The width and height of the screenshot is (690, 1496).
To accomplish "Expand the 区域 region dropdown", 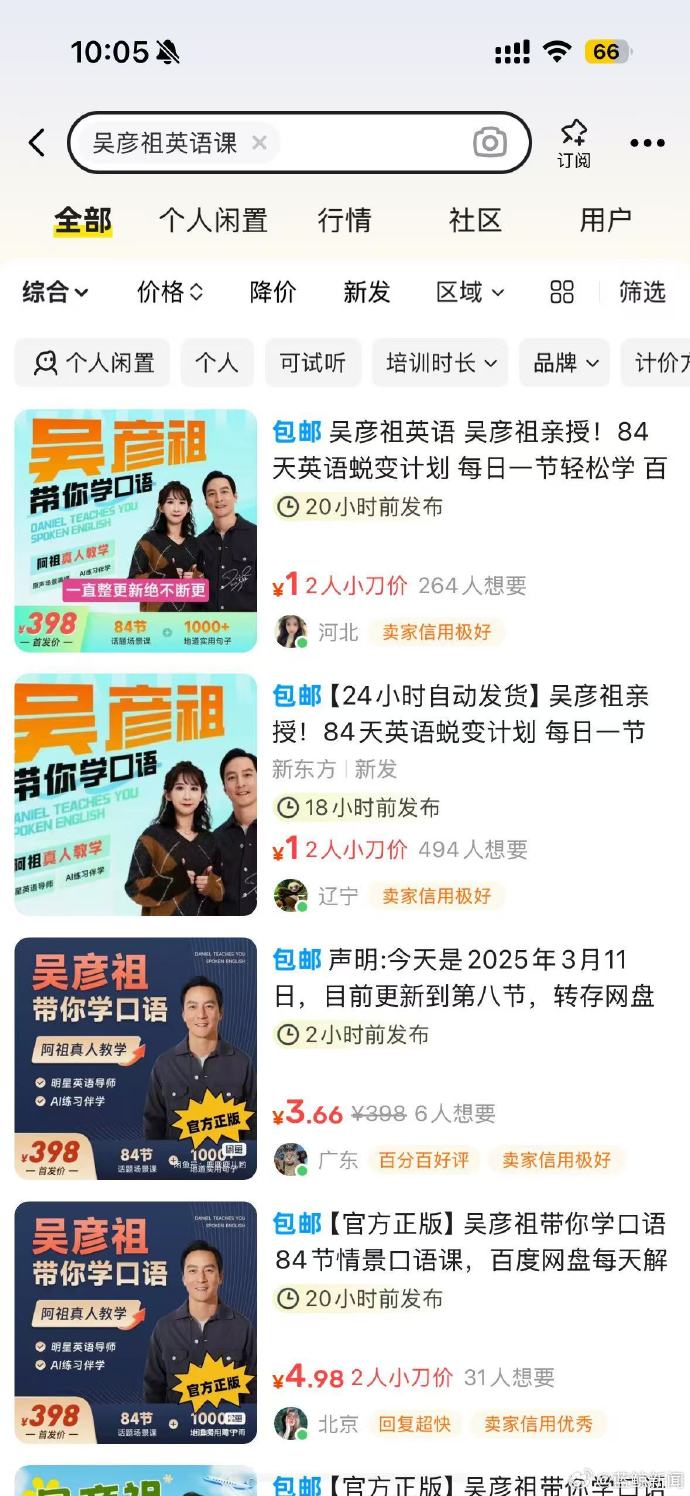I will coord(470,292).
